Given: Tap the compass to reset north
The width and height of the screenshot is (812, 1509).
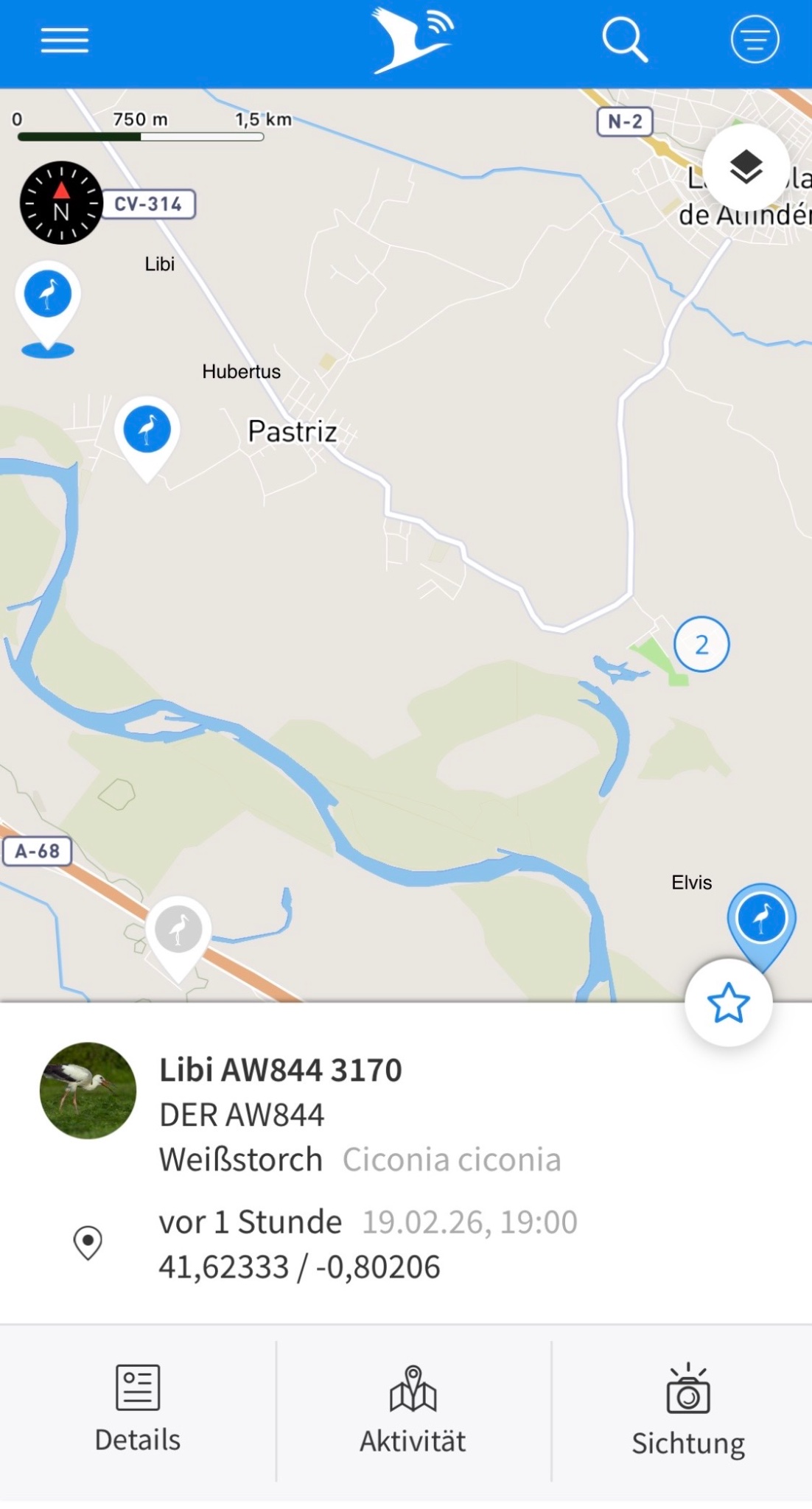Looking at the screenshot, I should point(61,203).
